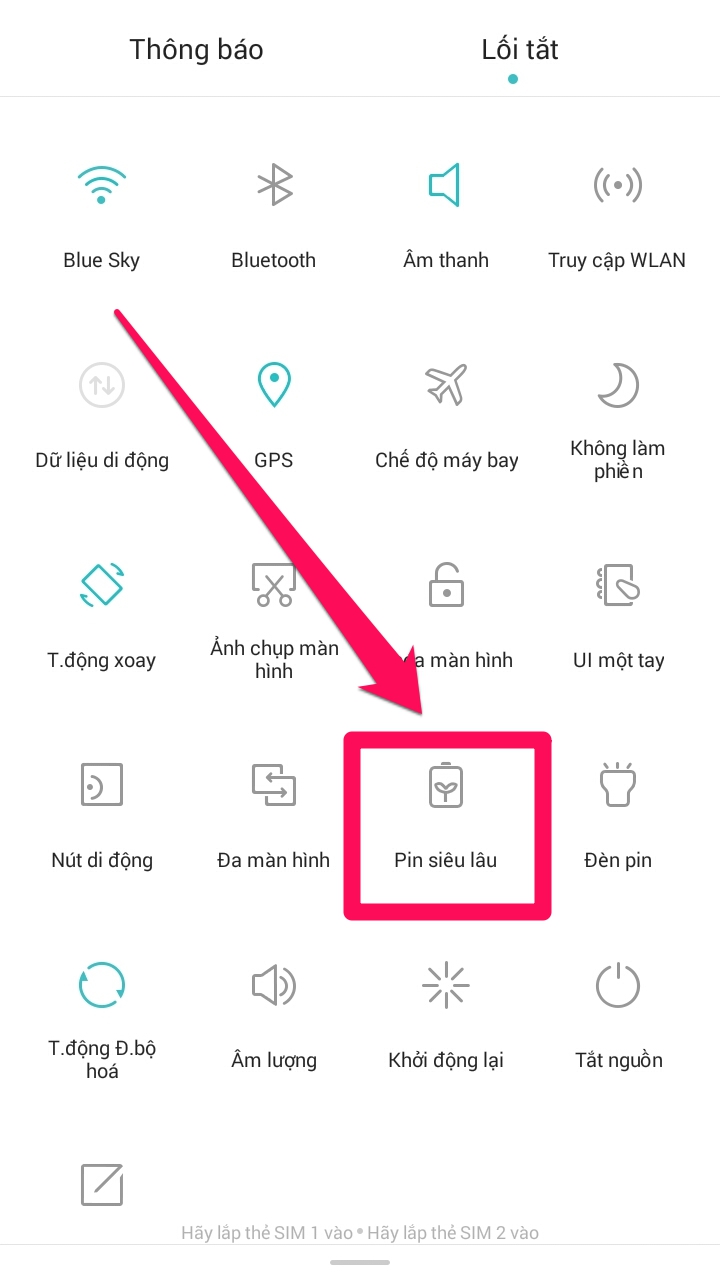Turn on Dữ liệu di động
720x1280 pixels.
[x=101, y=386]
